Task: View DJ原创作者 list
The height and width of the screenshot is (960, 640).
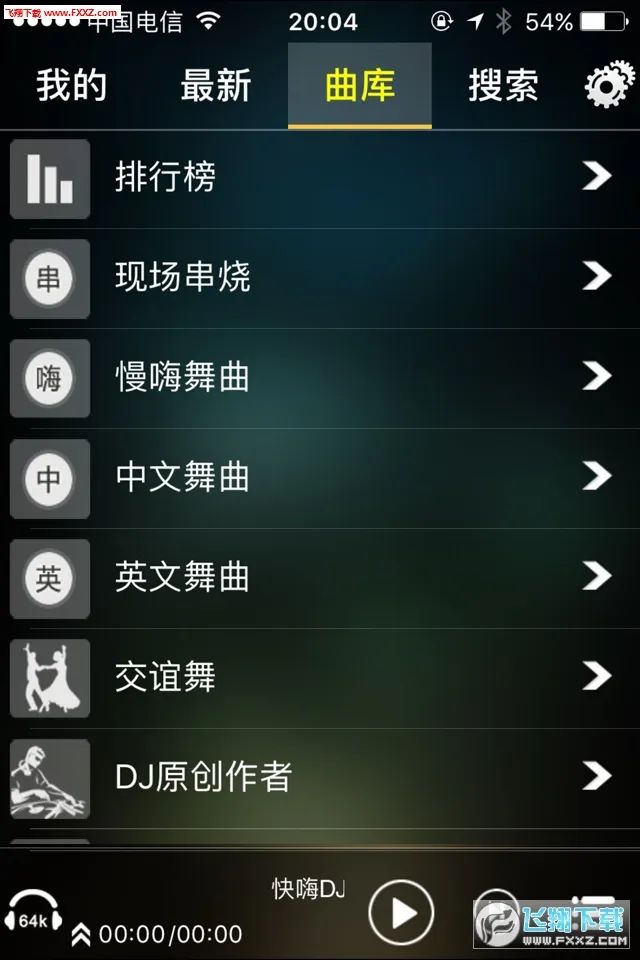Action: click(320, 777)
